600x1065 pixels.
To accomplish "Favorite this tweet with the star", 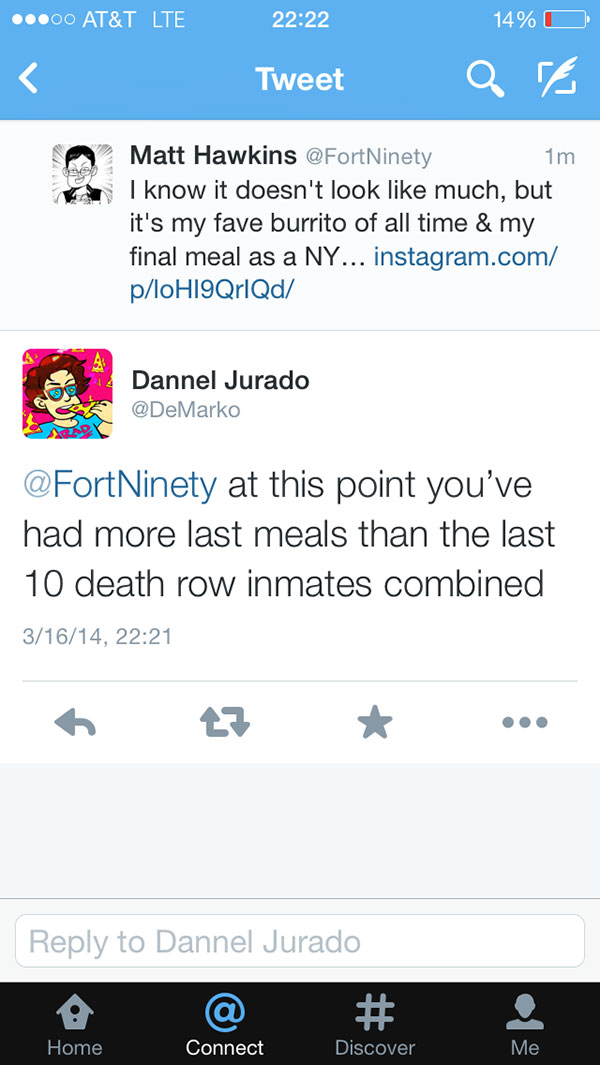I will click(375, 722).
